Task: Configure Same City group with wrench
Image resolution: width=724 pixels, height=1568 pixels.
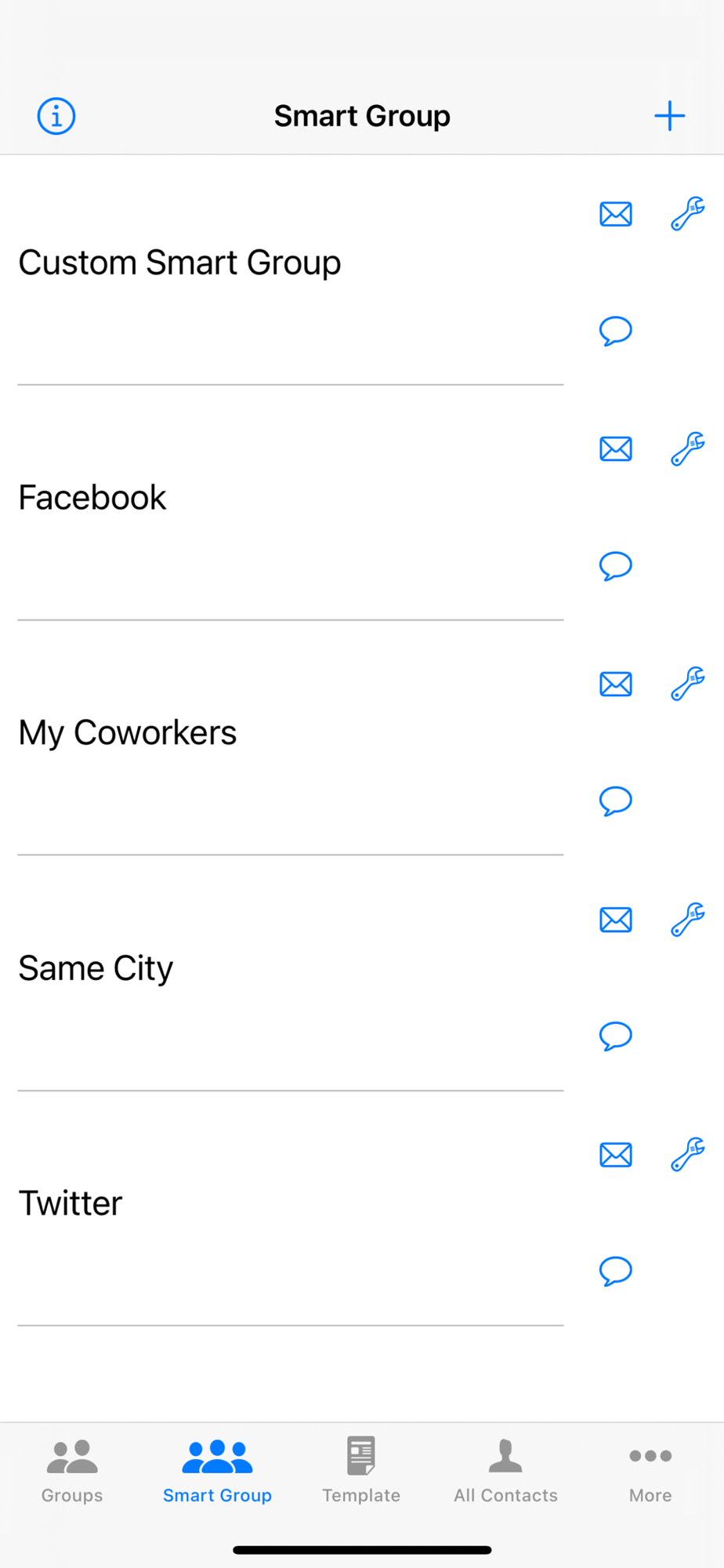Action: 688,919
